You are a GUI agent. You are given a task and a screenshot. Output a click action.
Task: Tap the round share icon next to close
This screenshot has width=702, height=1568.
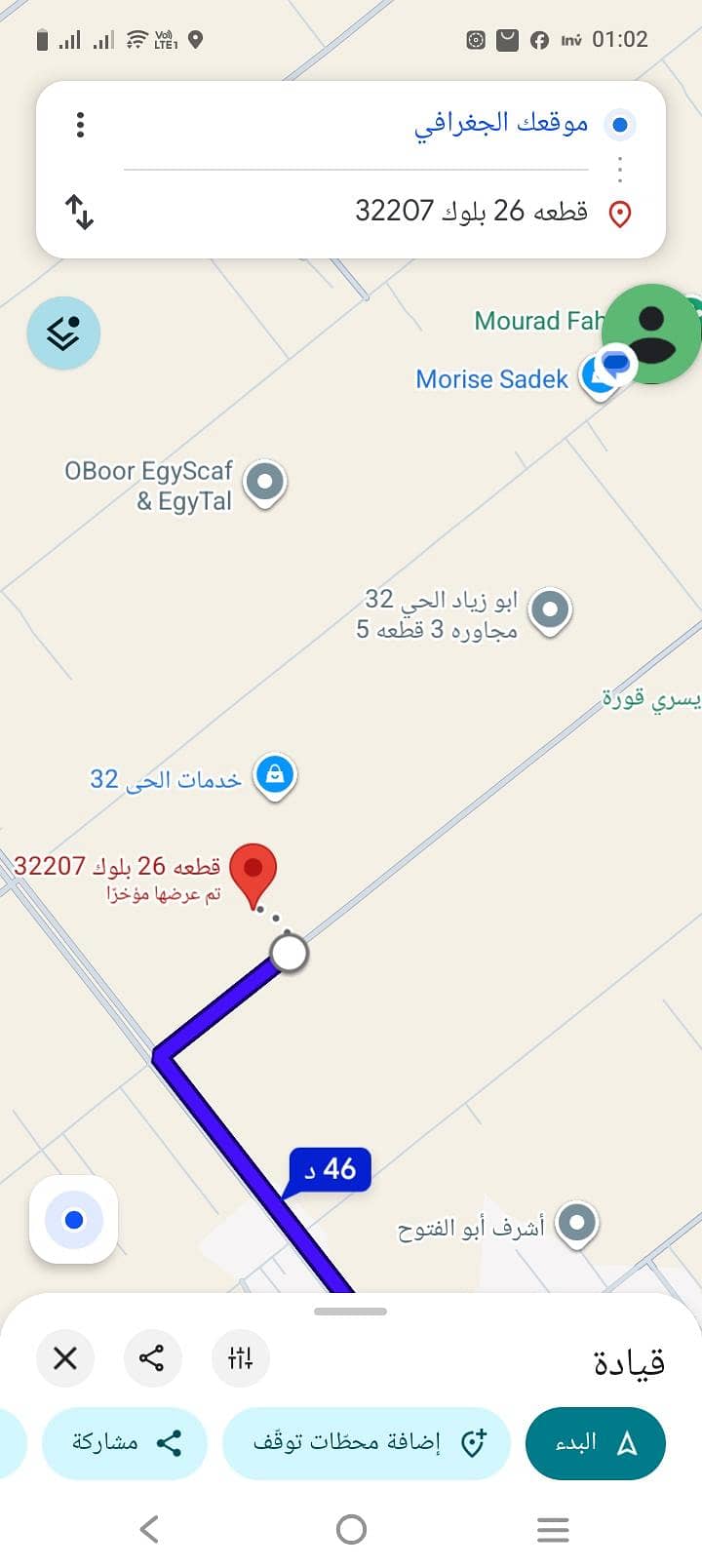(x=152, y=1357)
